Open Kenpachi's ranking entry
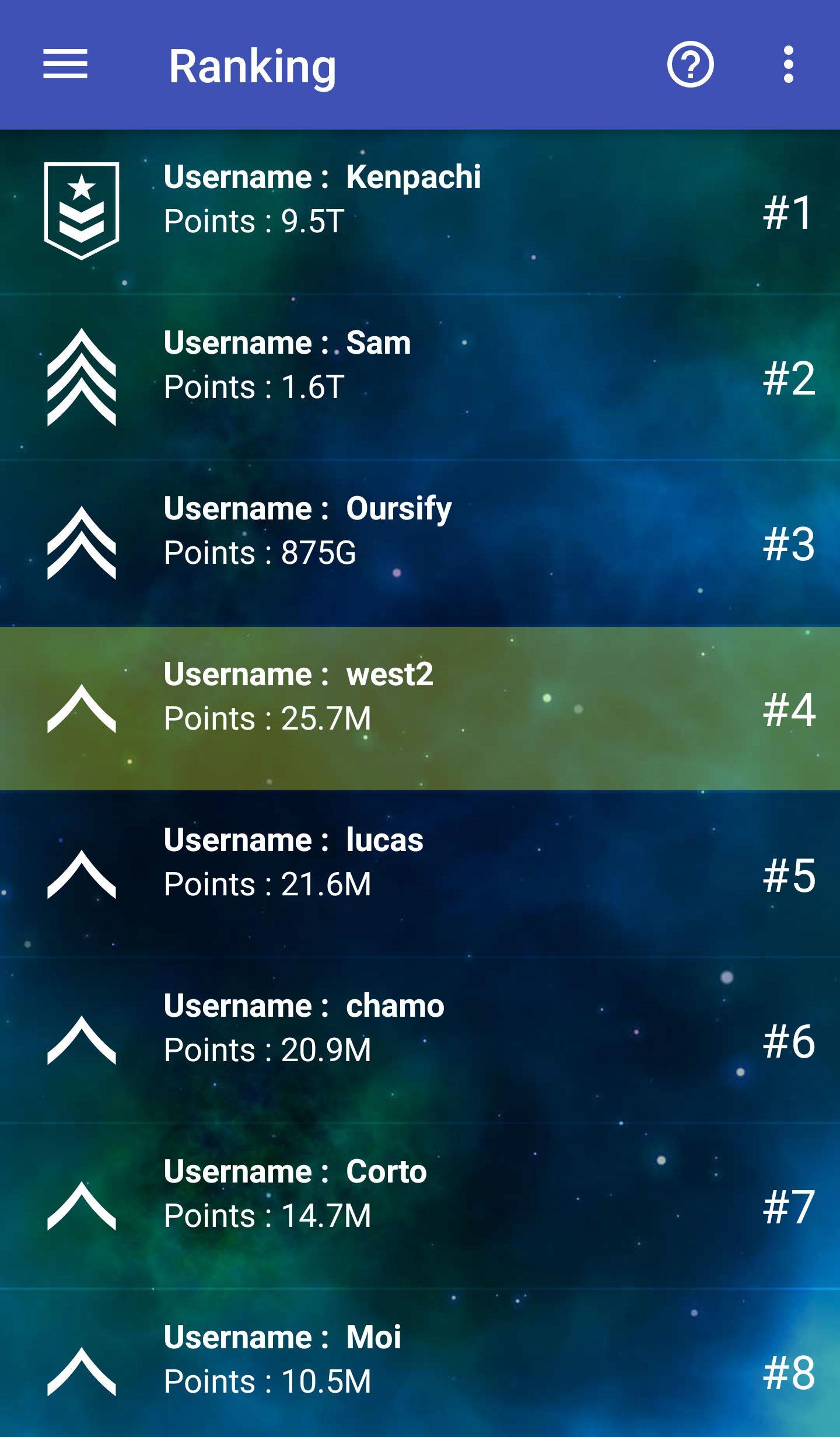 [420, 211]
